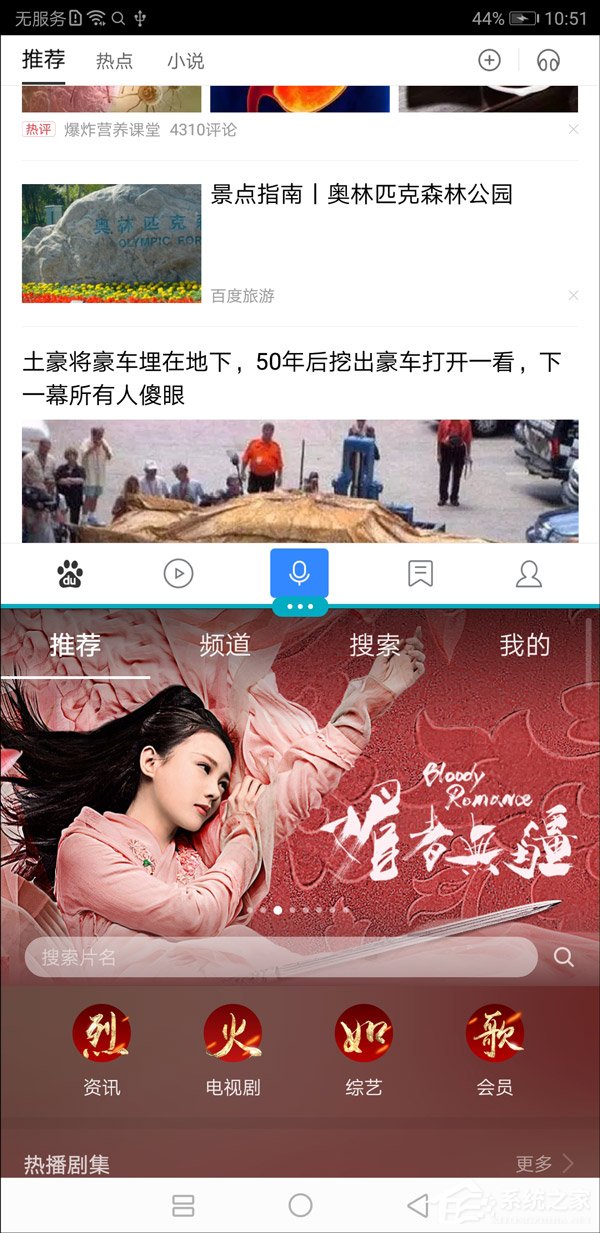The image size is (600, 1233).
Task: Switch to the 小说 tab
Action: tap(186, 61)
